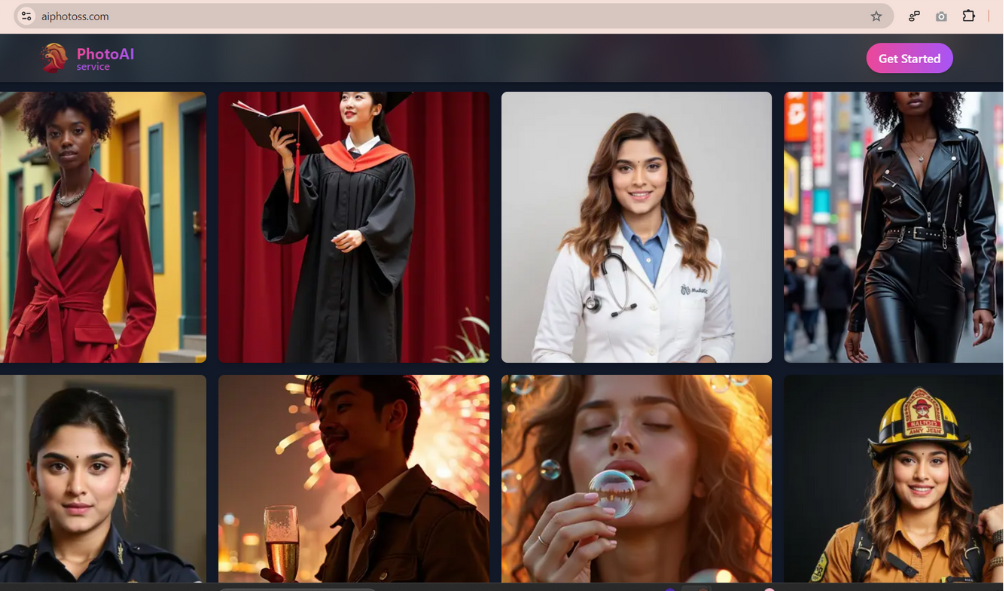Open the woman in red suit photo

(x=103, y=227)
